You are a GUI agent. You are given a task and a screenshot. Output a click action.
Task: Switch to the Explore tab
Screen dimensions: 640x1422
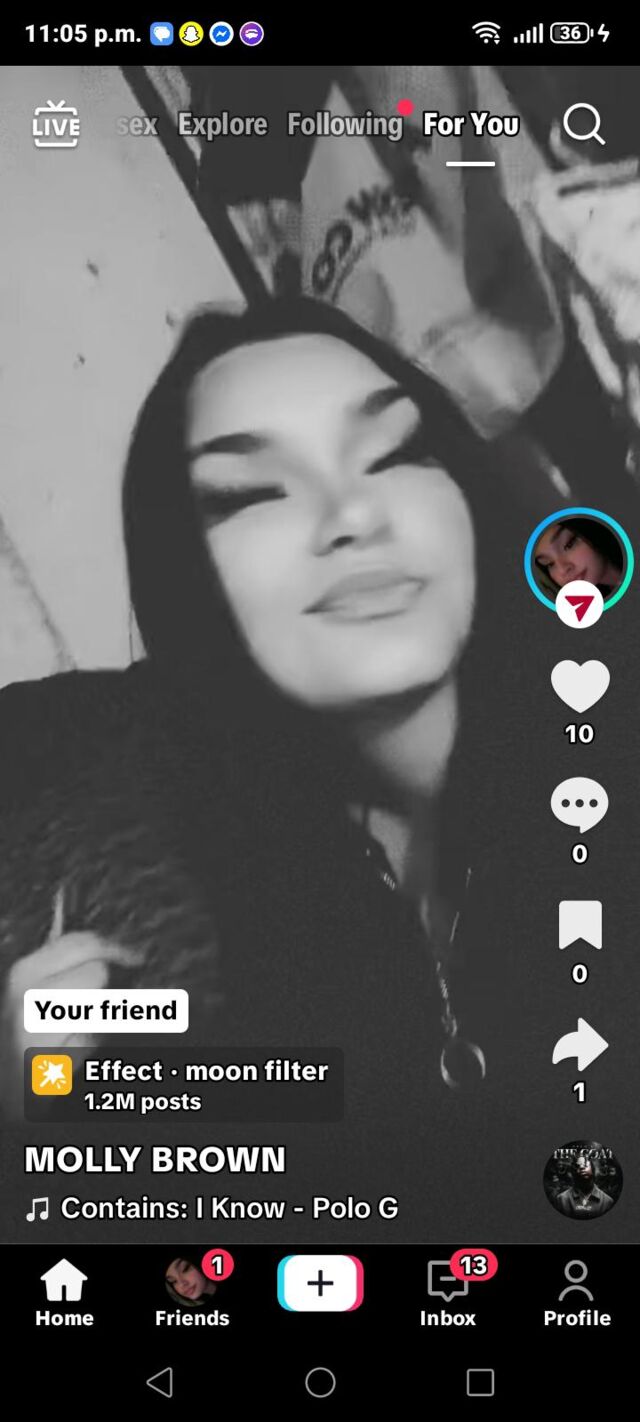222,124
